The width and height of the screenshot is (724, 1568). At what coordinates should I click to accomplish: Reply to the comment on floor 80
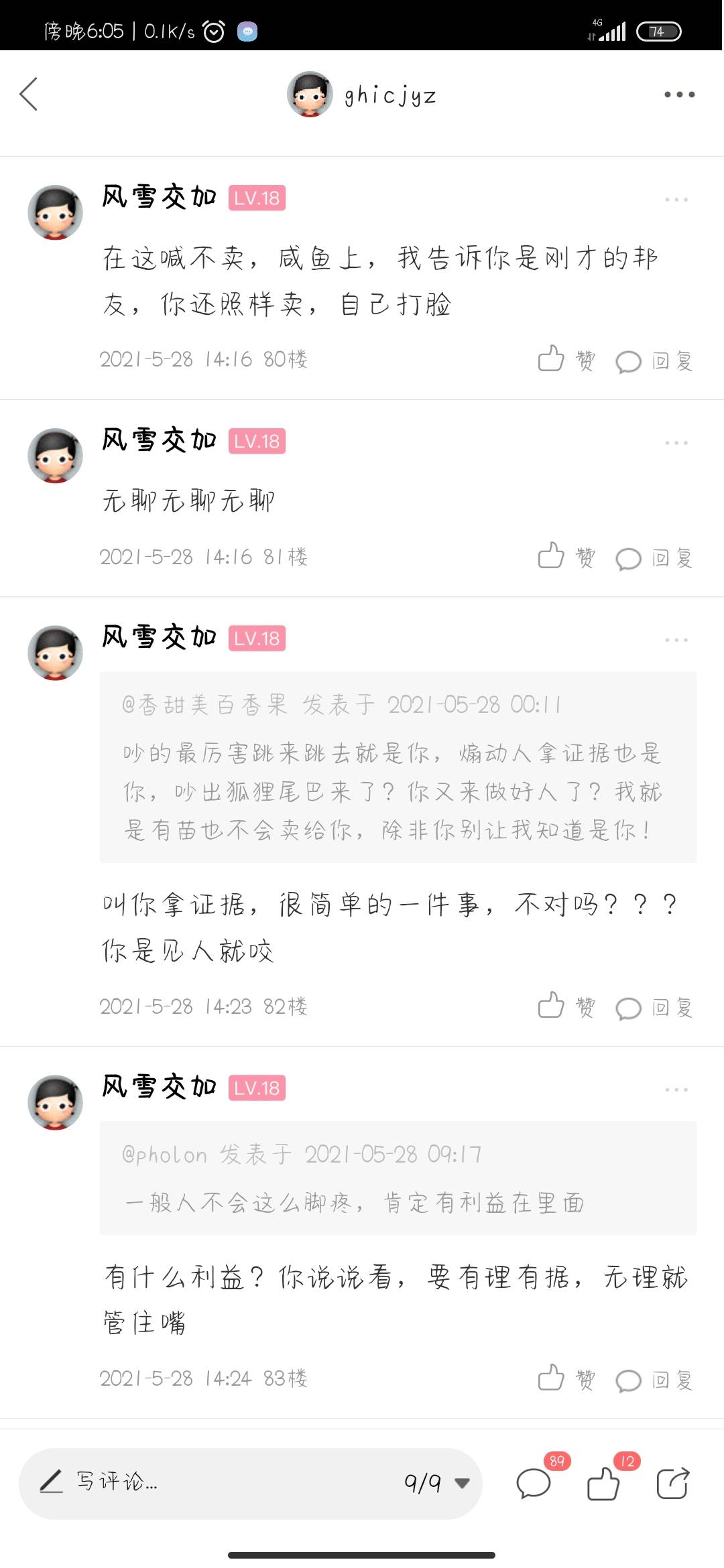coord(654,361)
